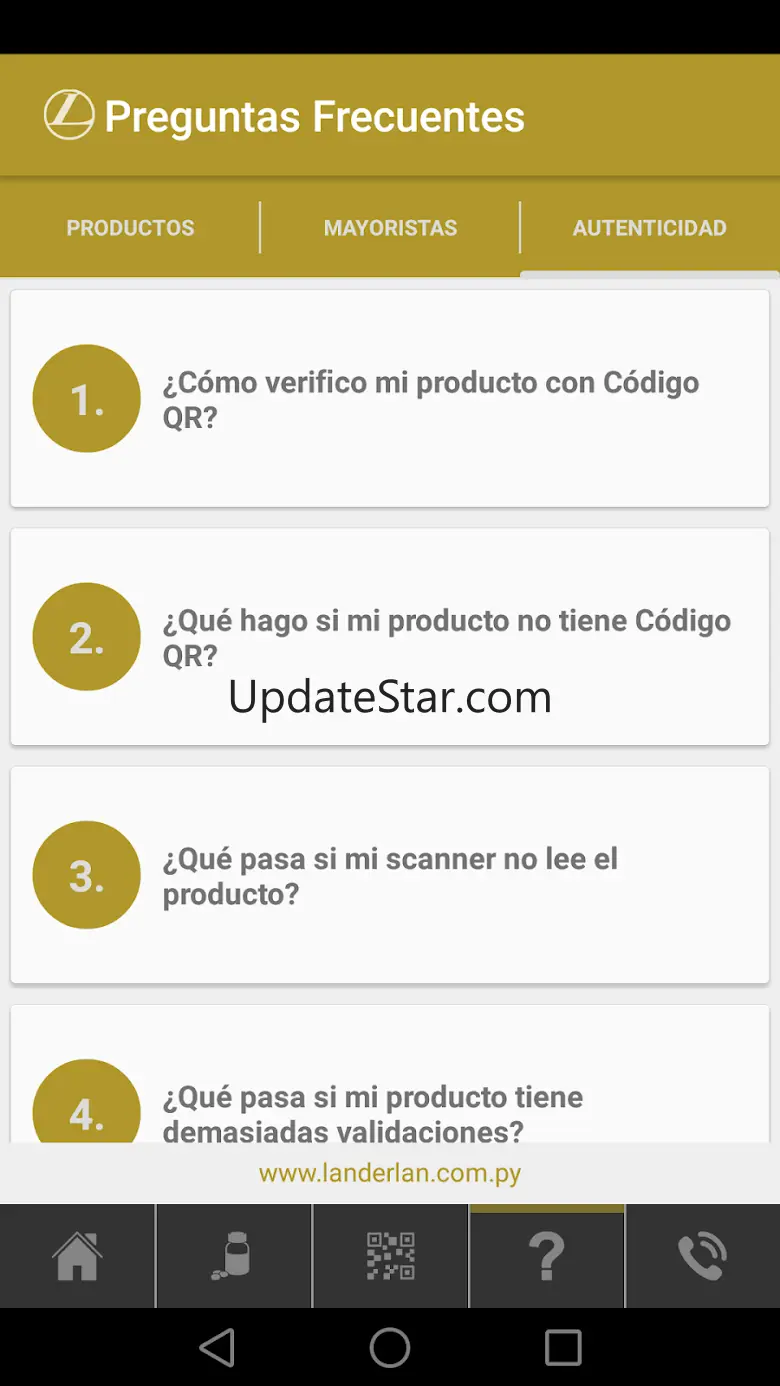Open the phone contact section
This screenshot has height=1386, width=780.
click(702, 1256)
